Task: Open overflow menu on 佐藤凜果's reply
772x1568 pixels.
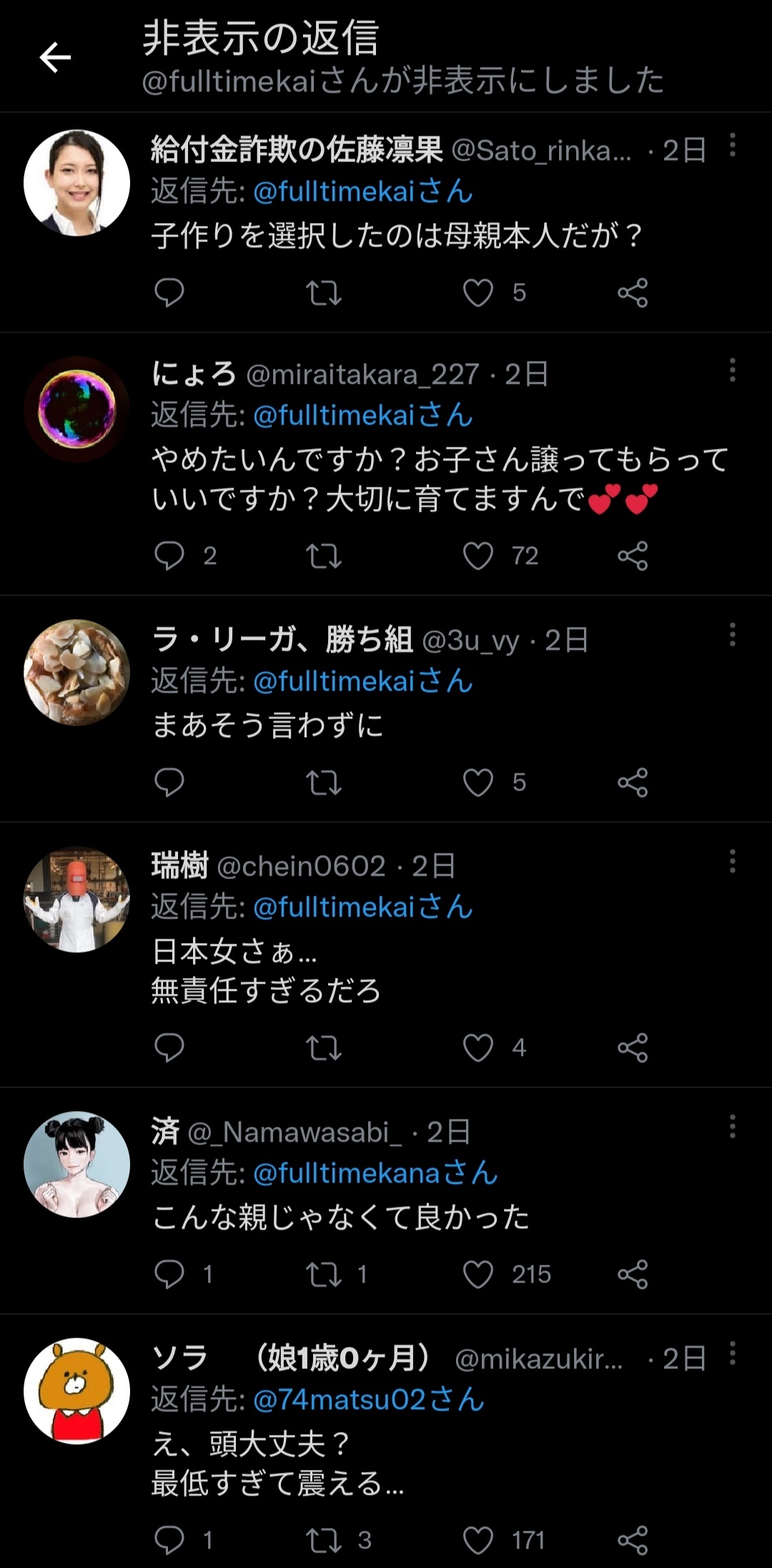Action: pos(732,145)
